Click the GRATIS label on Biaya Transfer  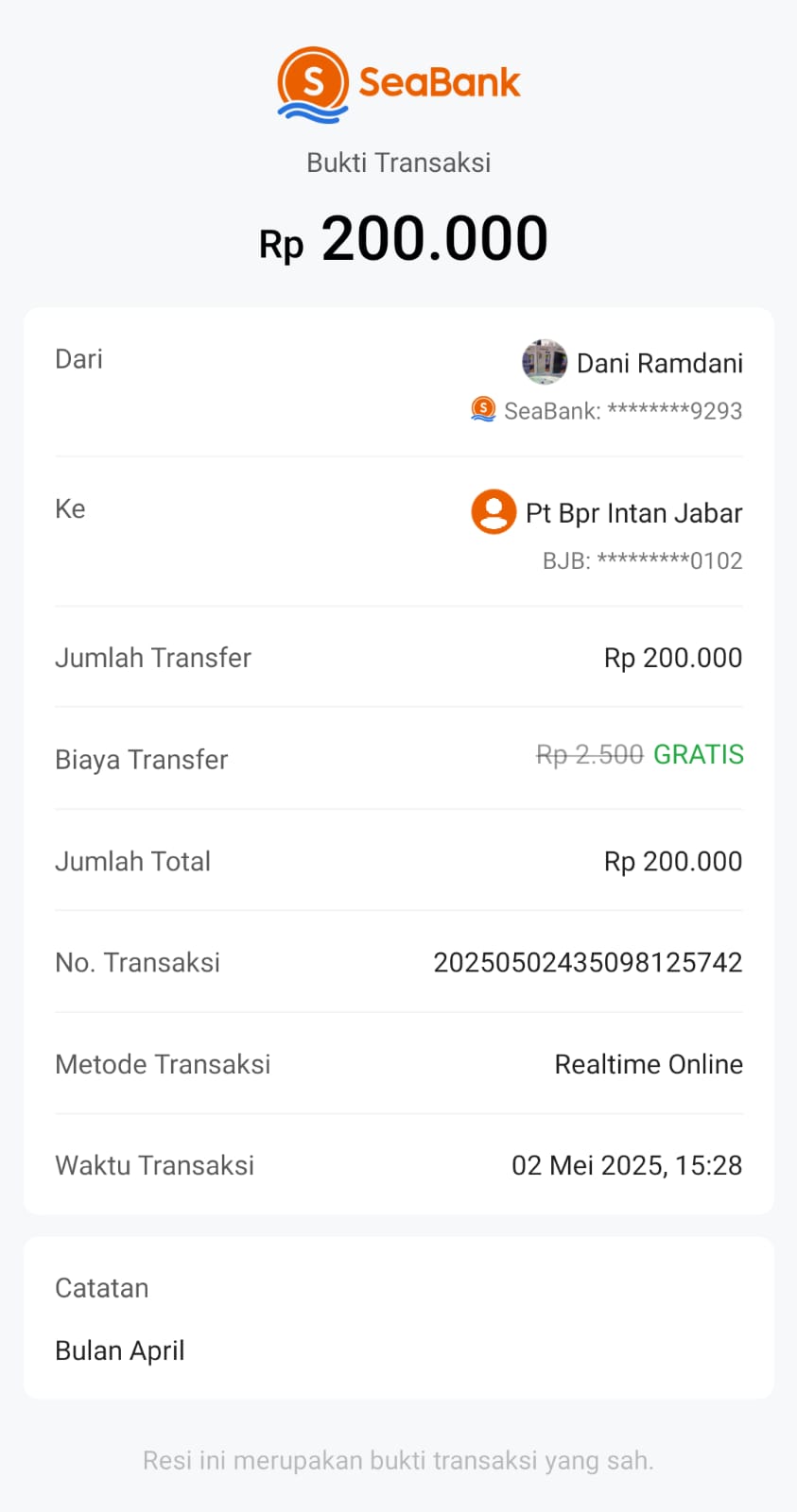[698, 754]
